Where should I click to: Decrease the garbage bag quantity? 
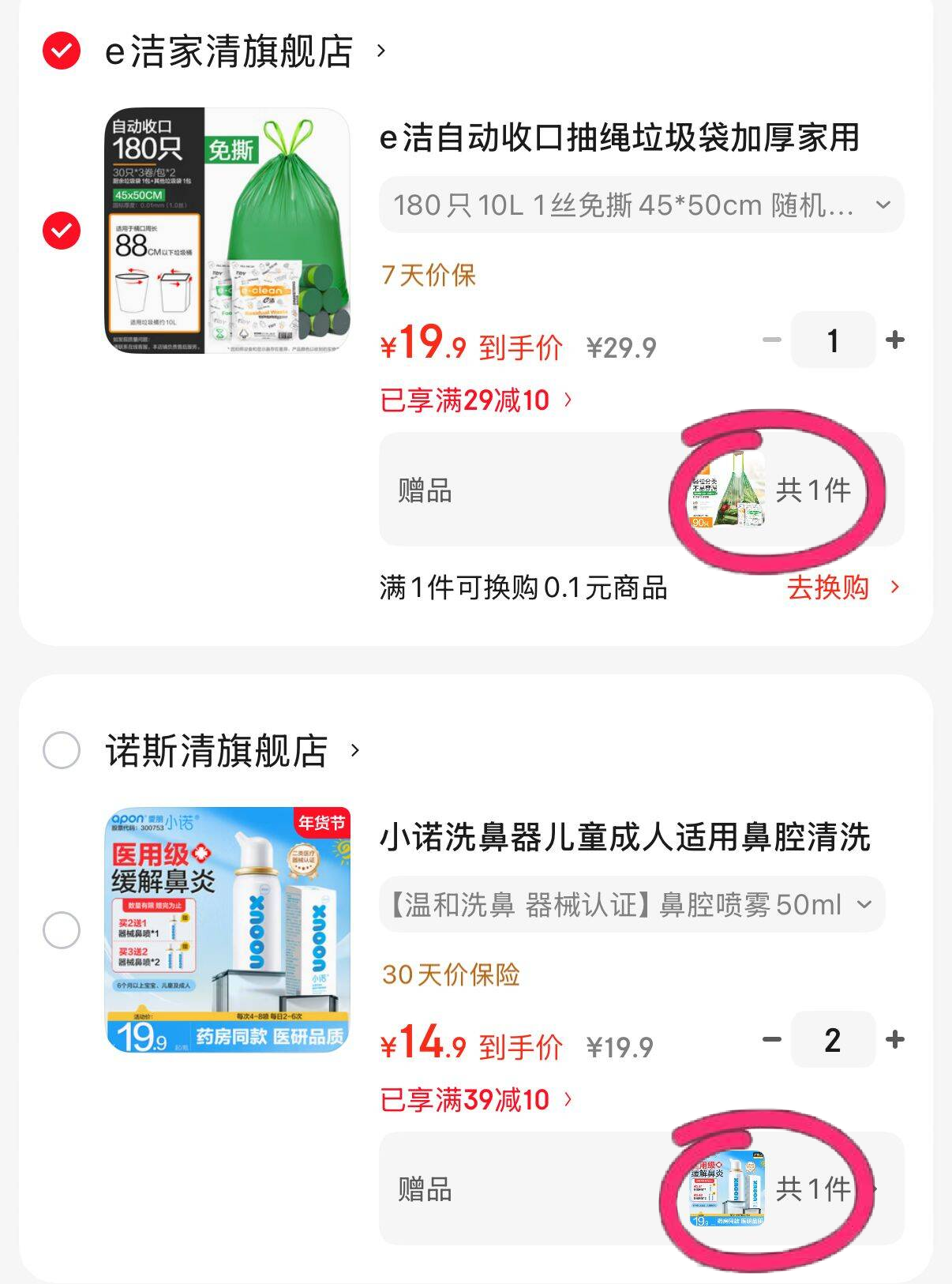[772, 340]
